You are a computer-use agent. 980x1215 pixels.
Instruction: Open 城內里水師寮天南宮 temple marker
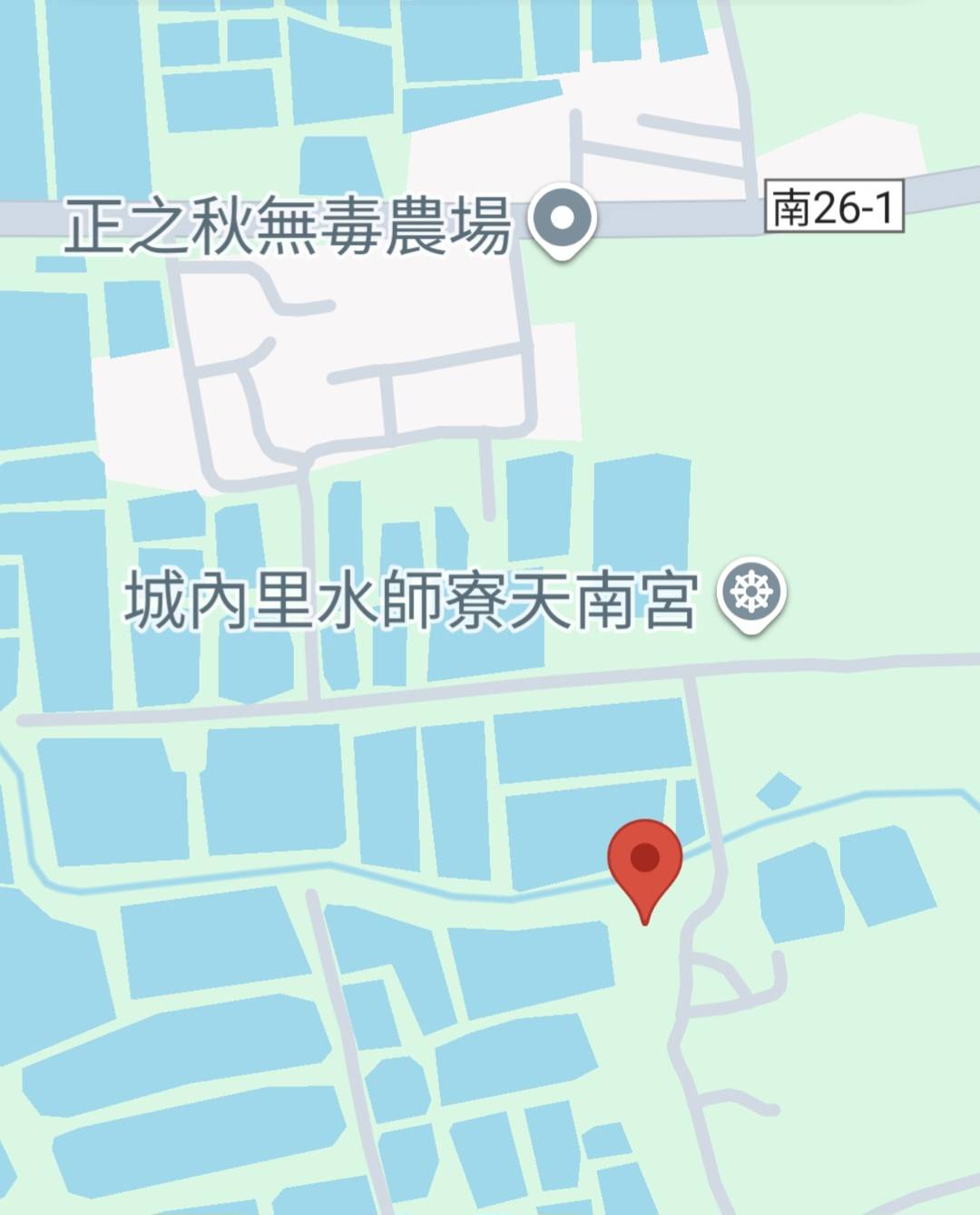(x=751, y=594)
